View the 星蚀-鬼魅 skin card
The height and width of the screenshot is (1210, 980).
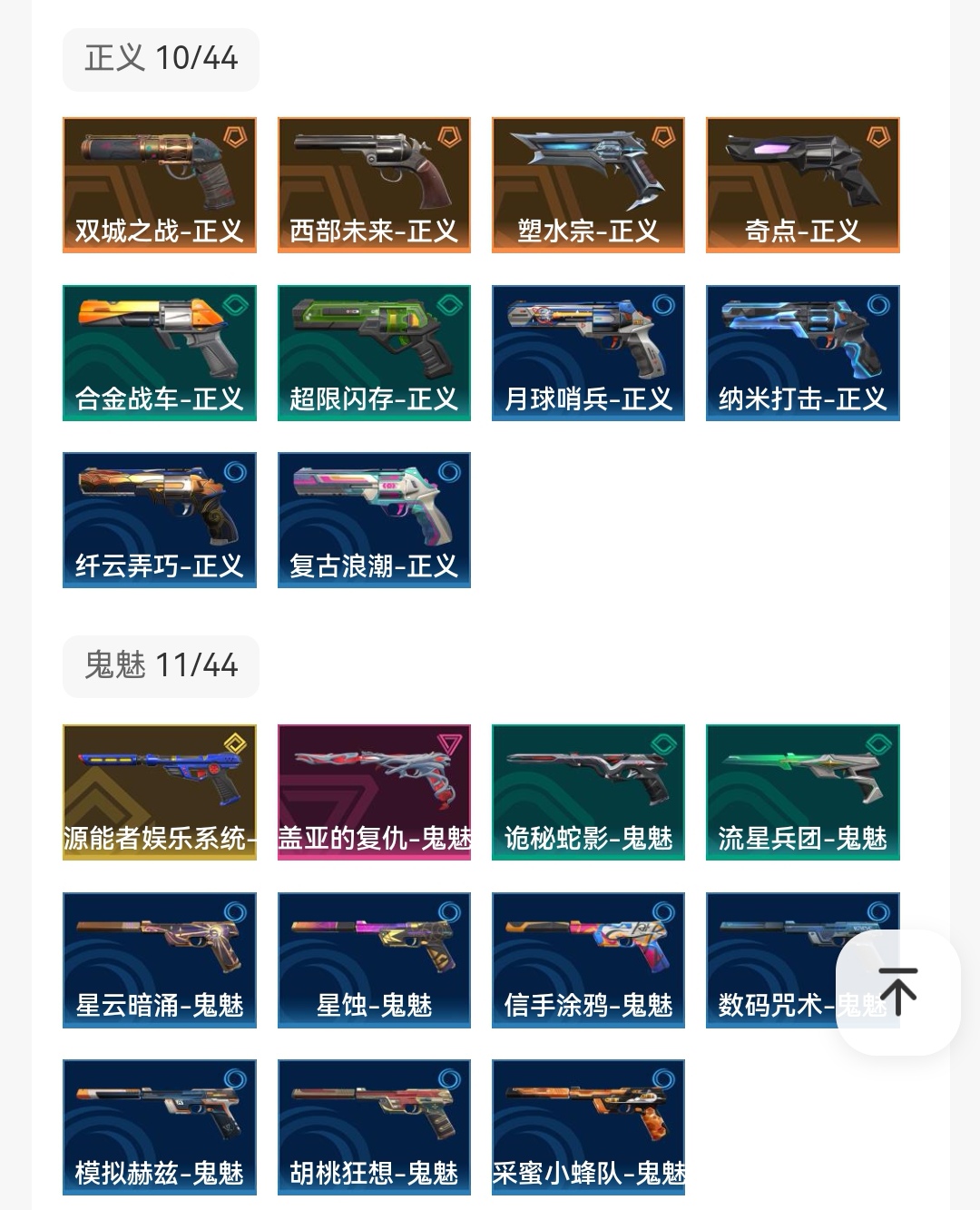coord(374,959)
